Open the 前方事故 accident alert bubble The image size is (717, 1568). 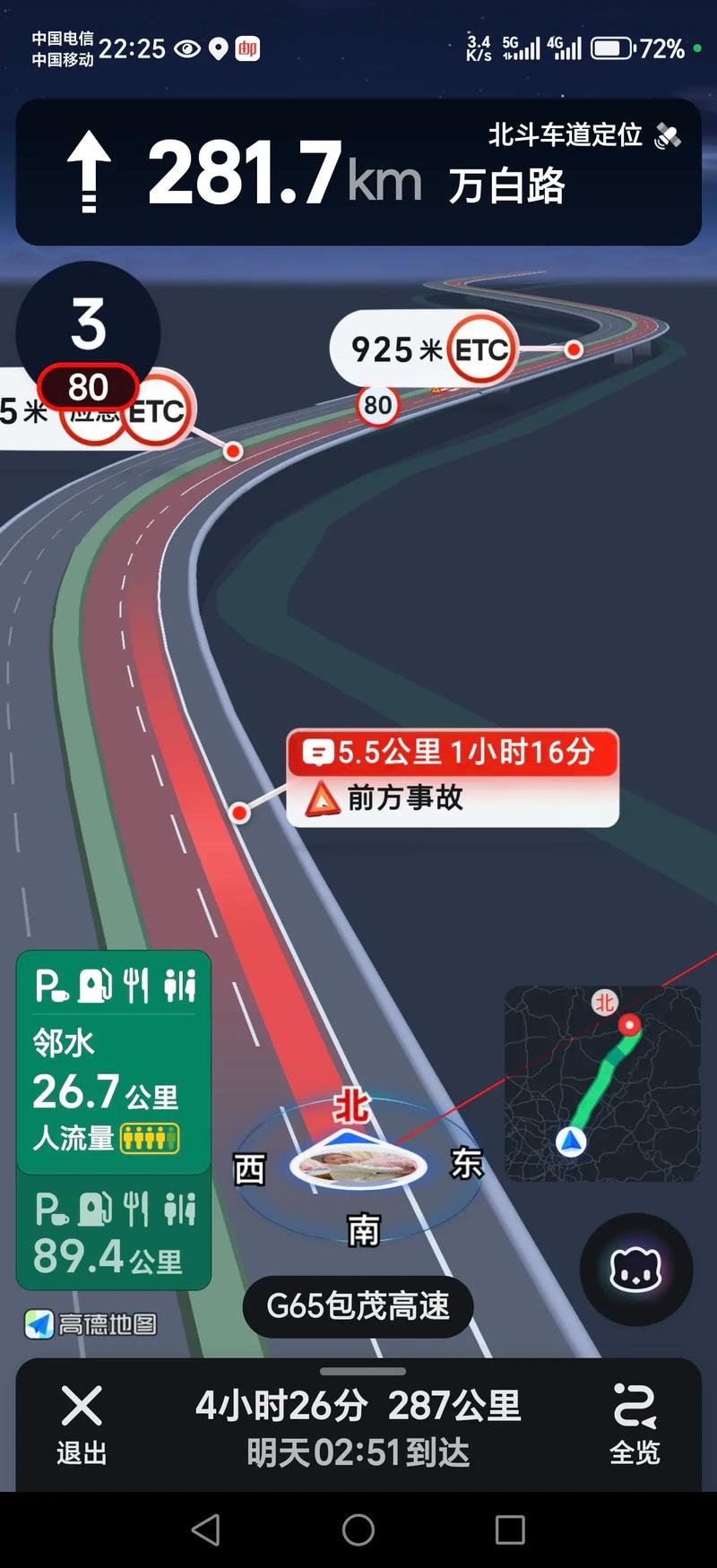click(453, 778)
